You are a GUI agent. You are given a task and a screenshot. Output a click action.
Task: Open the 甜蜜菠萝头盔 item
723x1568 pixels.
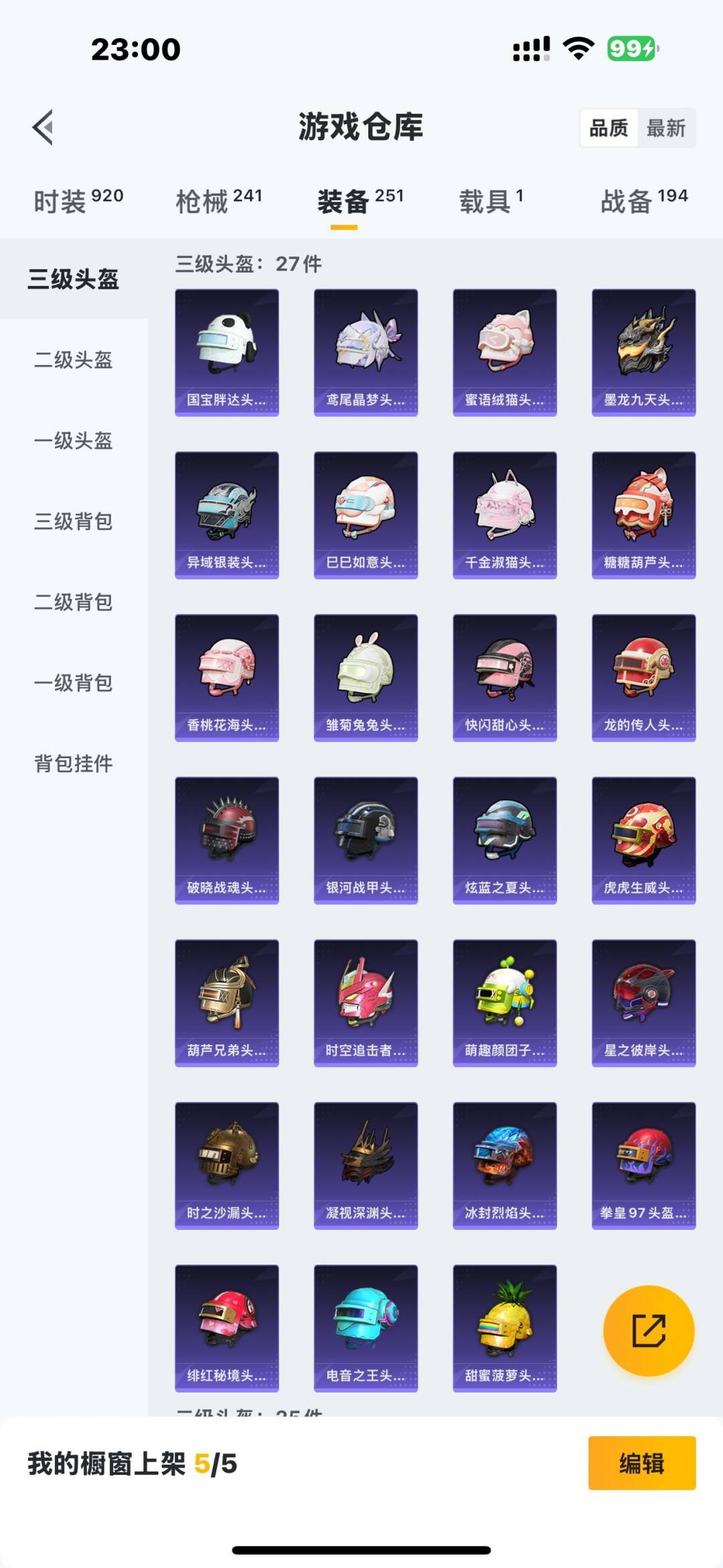[505, 1328]
